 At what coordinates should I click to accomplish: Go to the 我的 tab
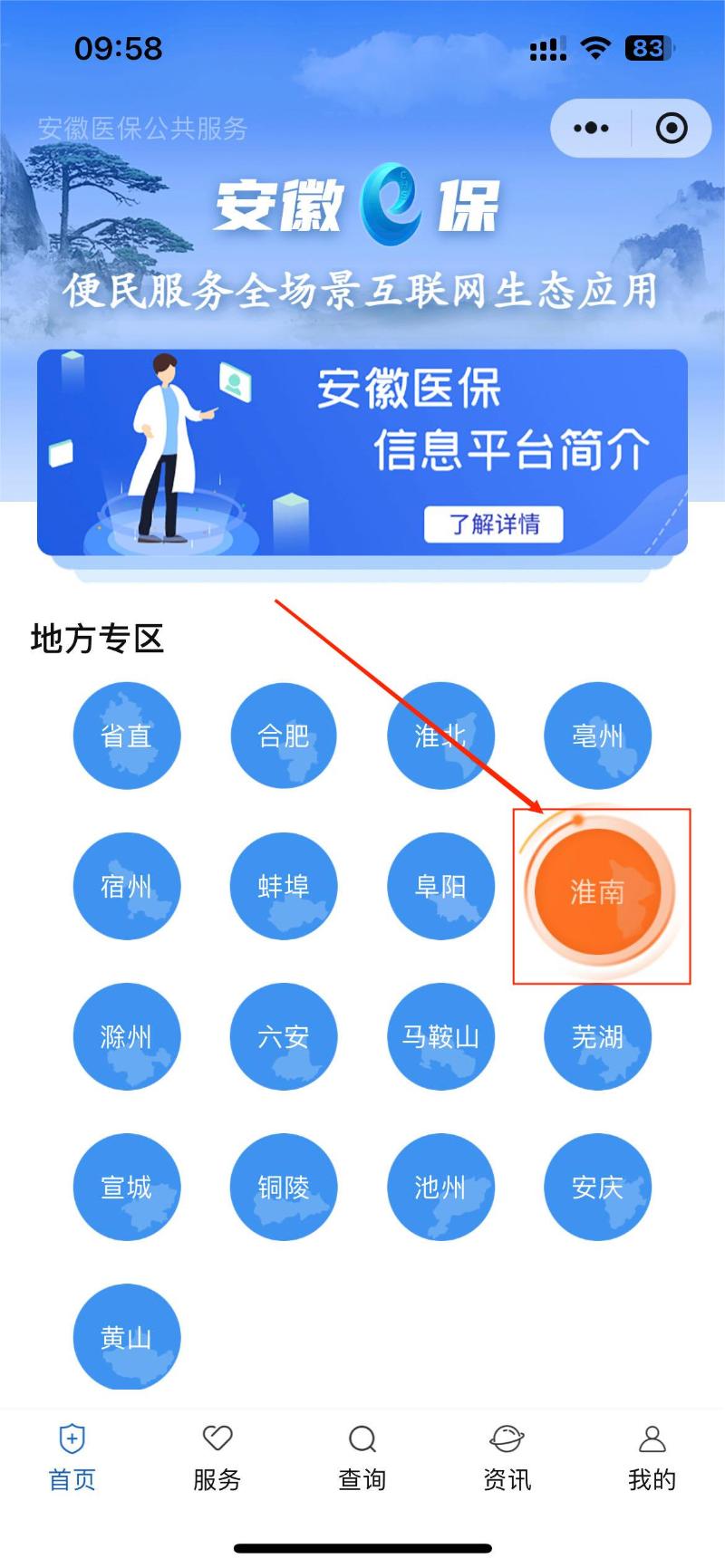tap(652, 1458)
